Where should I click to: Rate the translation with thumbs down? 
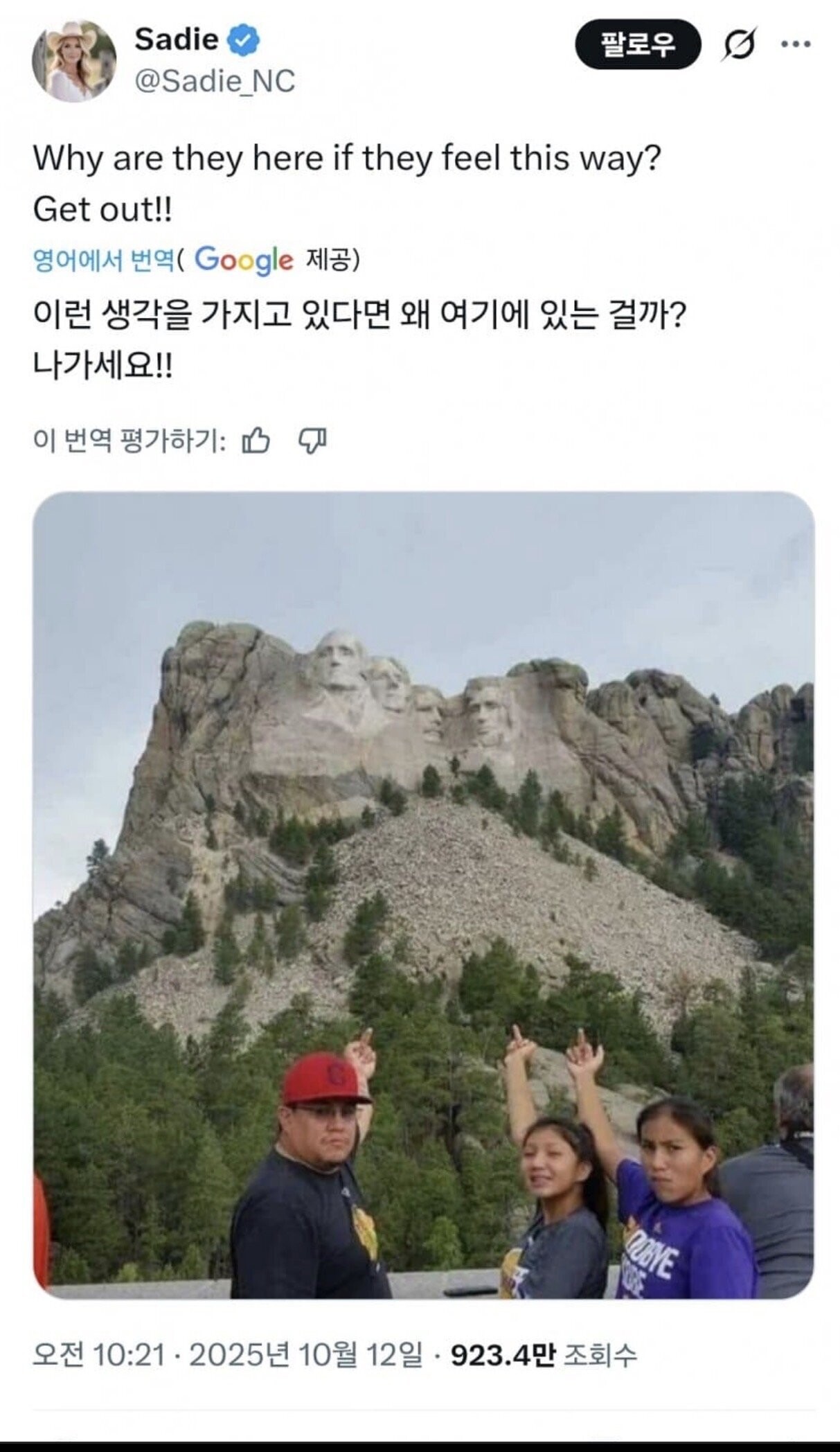(312, 440)
